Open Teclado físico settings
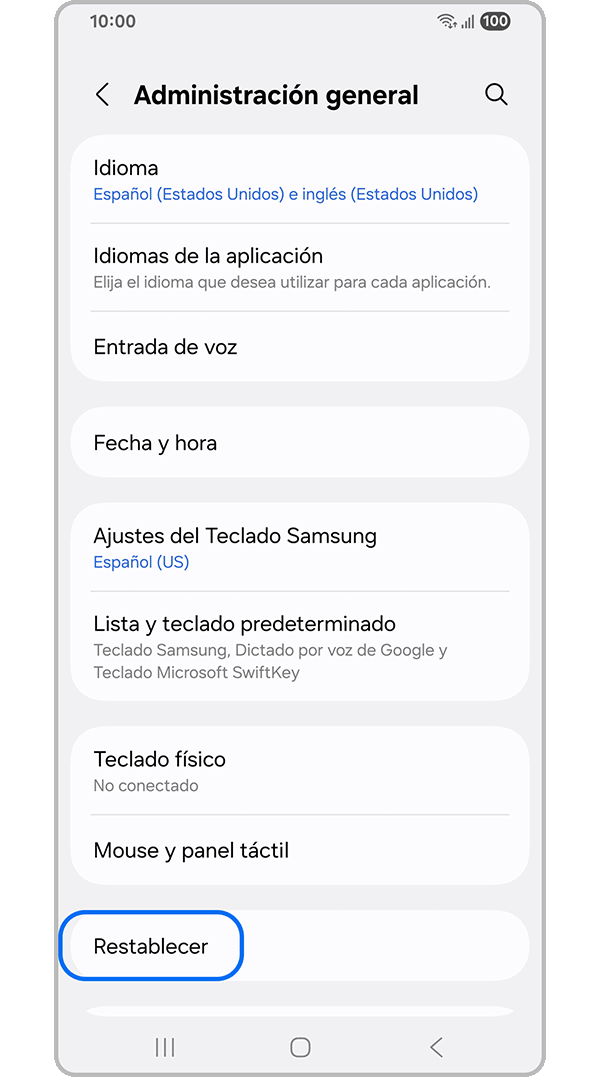Image resolution: width=600 pixels, height=1077 pixels. coord(300,770)
